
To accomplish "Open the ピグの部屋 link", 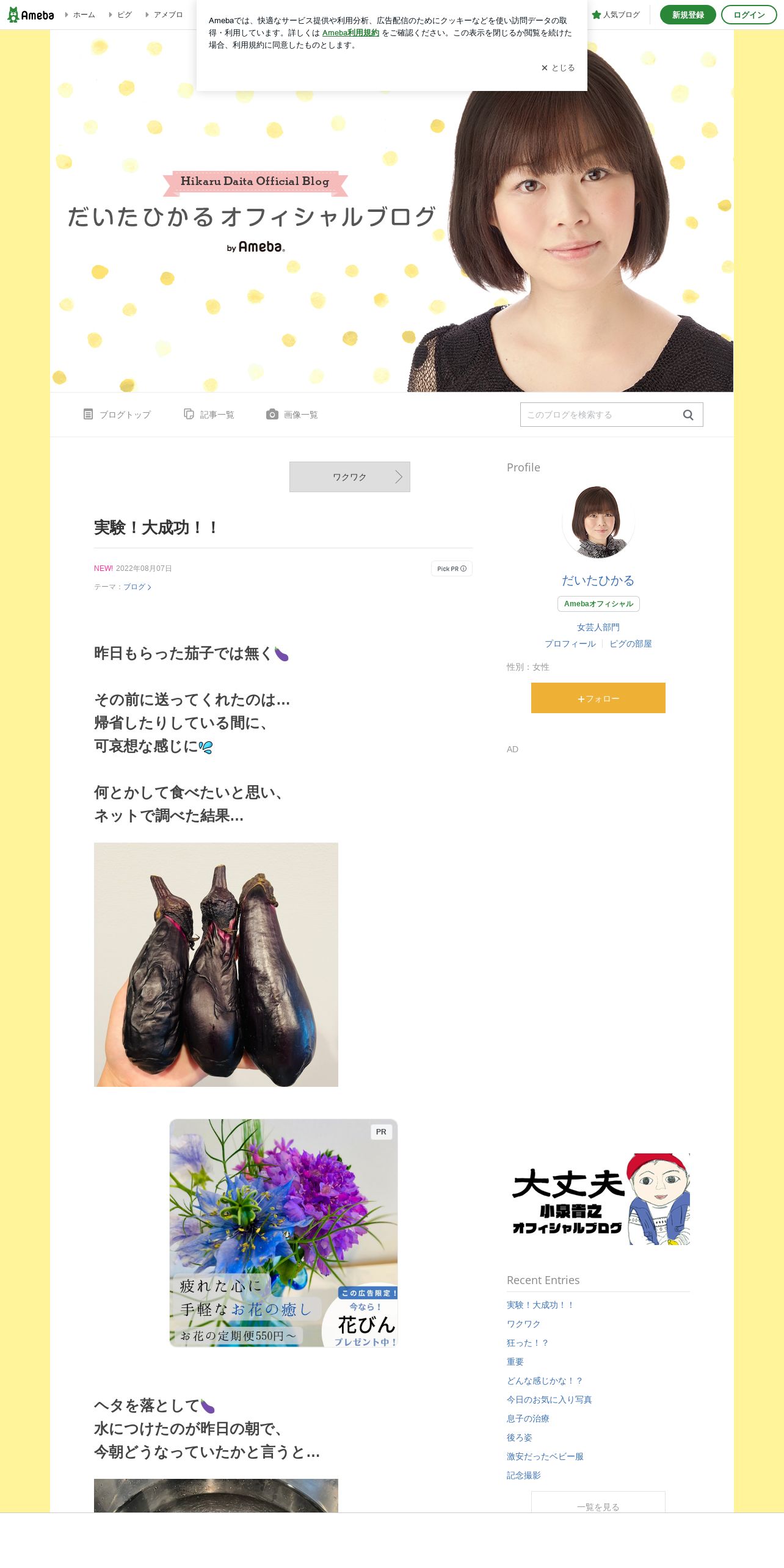I will click(631, 644).
